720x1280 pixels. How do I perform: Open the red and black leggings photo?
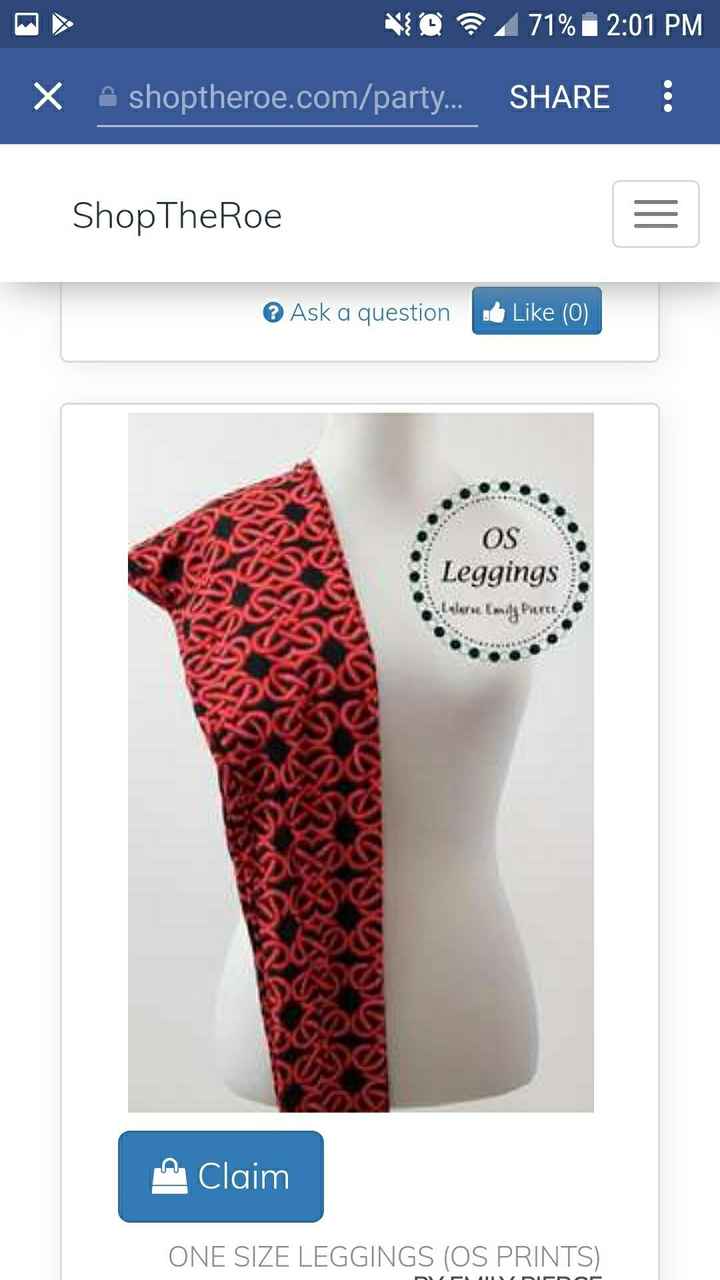point(360,762)
